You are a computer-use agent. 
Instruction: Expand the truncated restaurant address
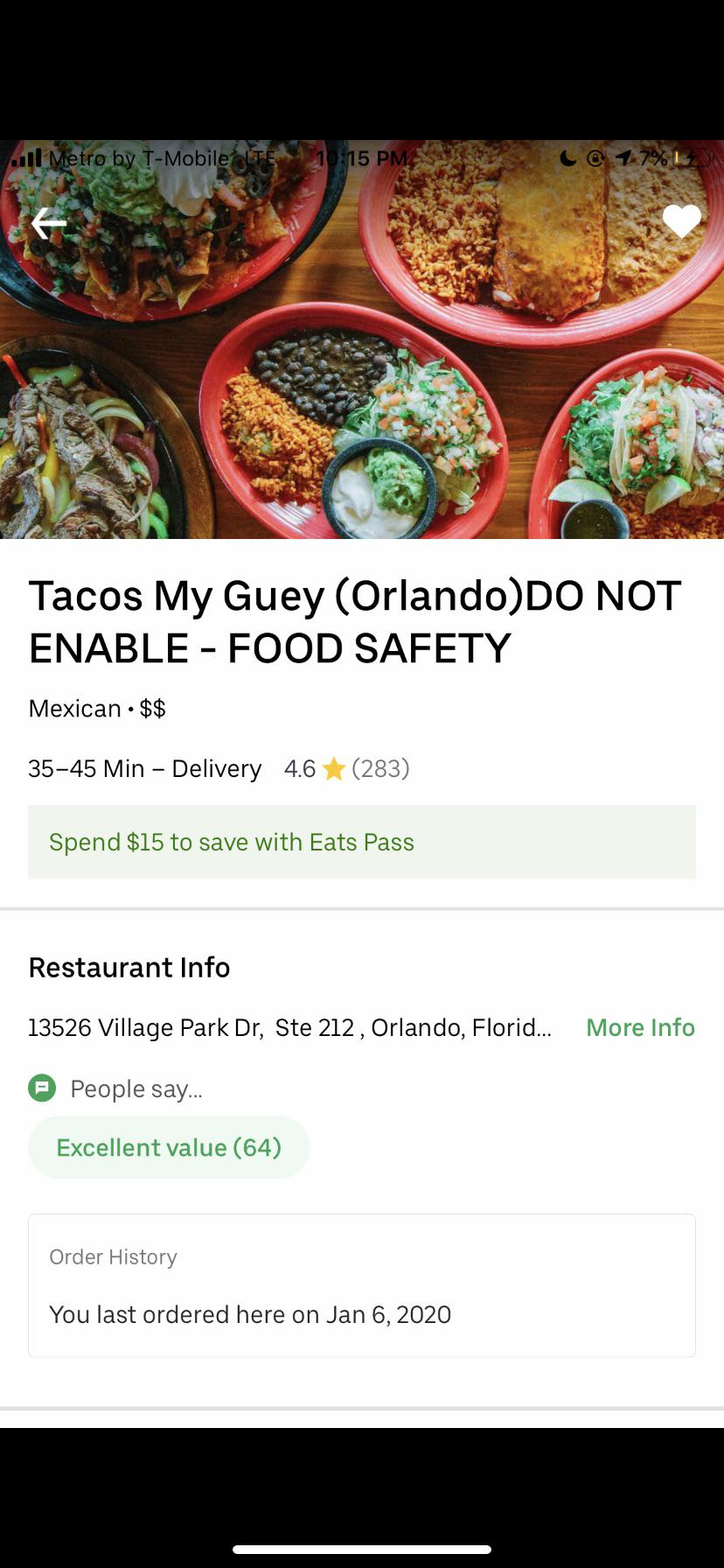click(x=289, y=1027)
